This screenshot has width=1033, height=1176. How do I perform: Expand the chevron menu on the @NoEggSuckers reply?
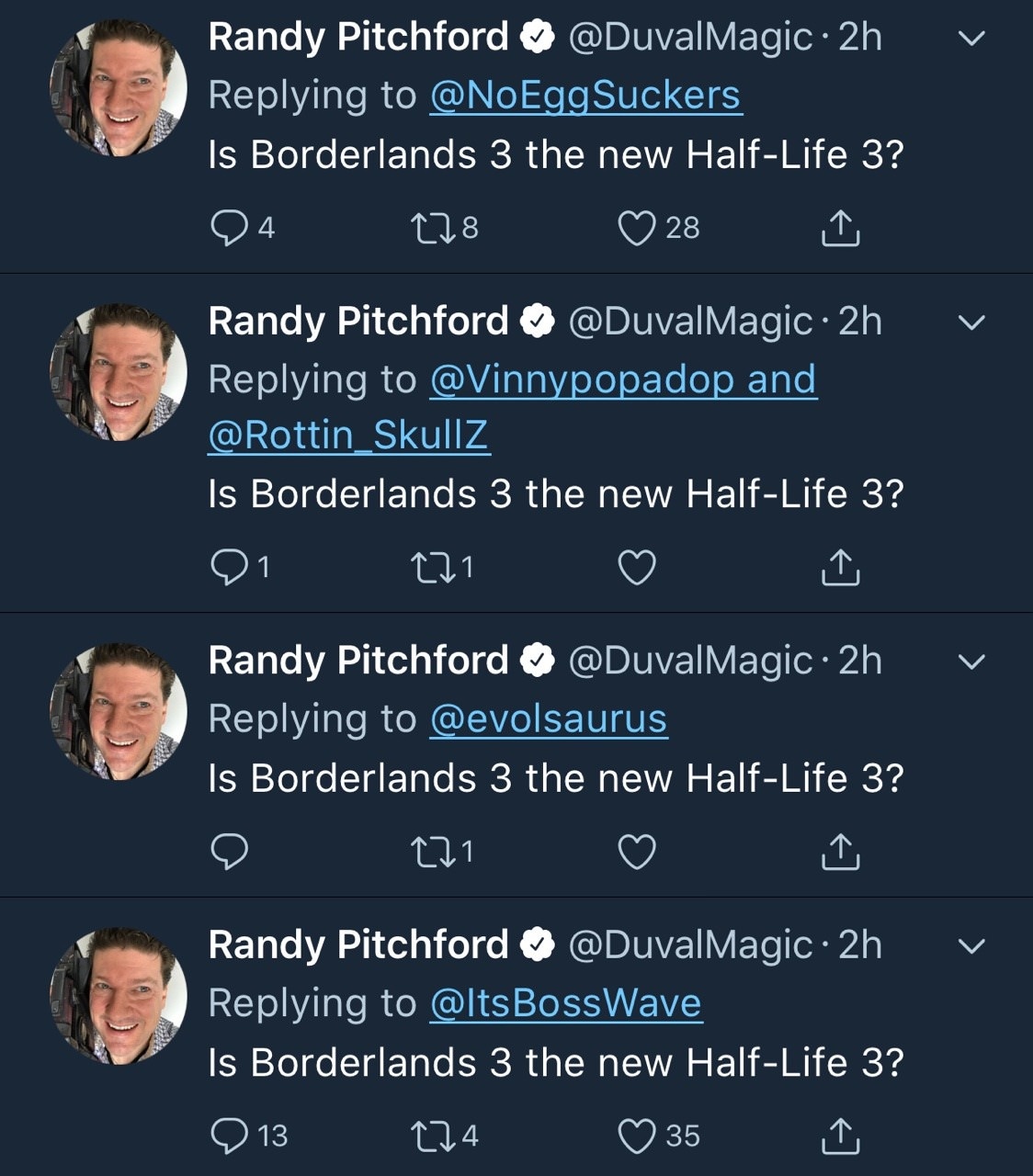tap(971, 39)
